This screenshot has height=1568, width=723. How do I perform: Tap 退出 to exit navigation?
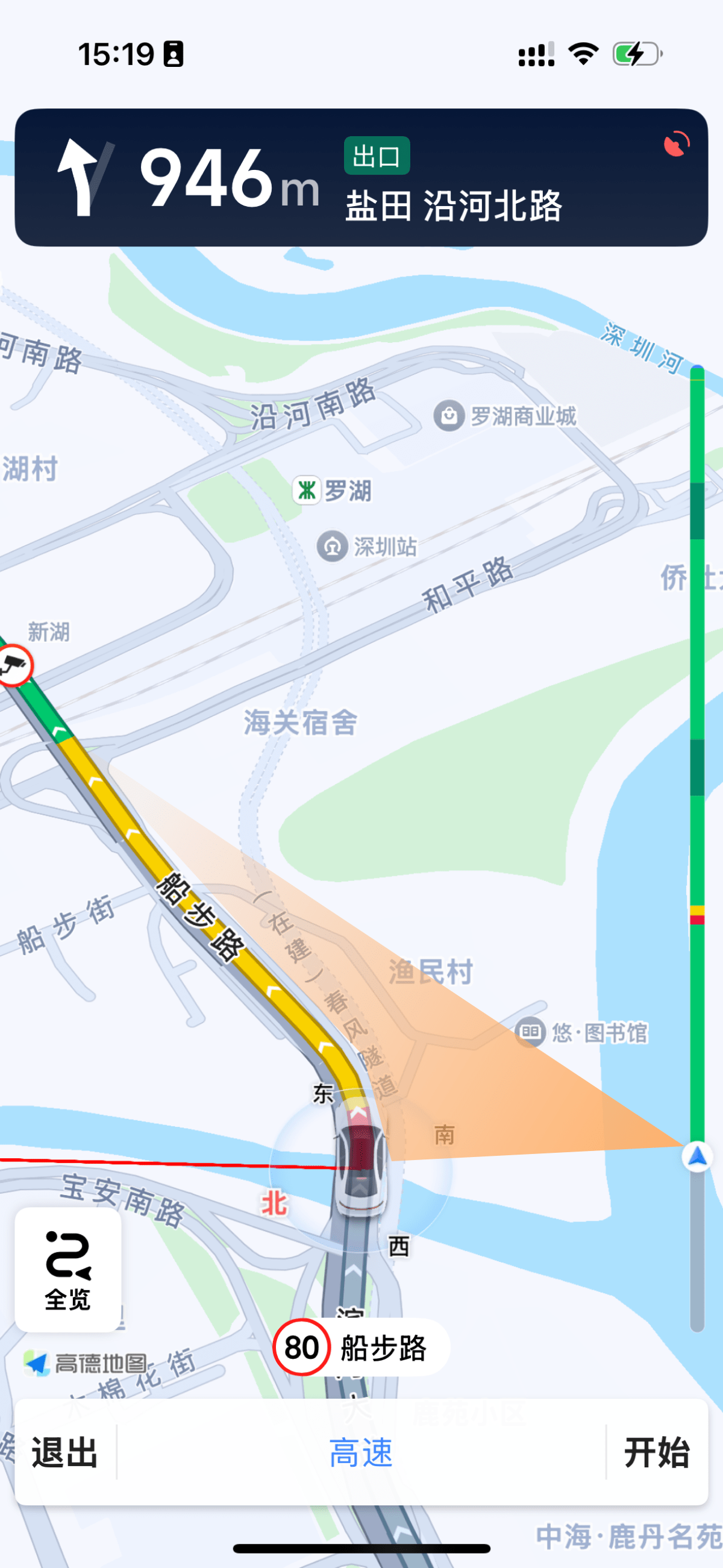pos(64,1452)
